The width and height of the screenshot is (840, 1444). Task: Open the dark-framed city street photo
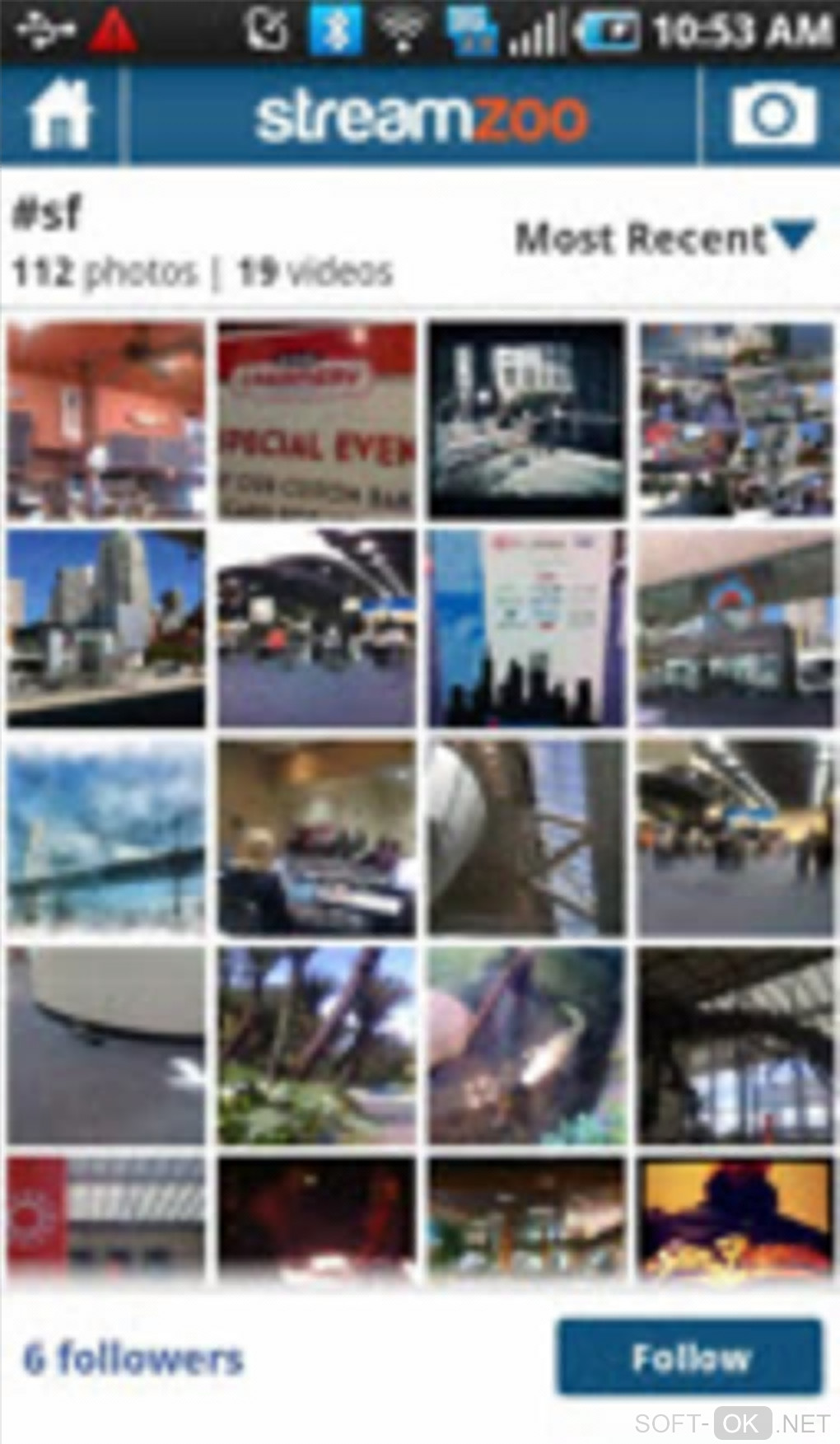[526, 420]
